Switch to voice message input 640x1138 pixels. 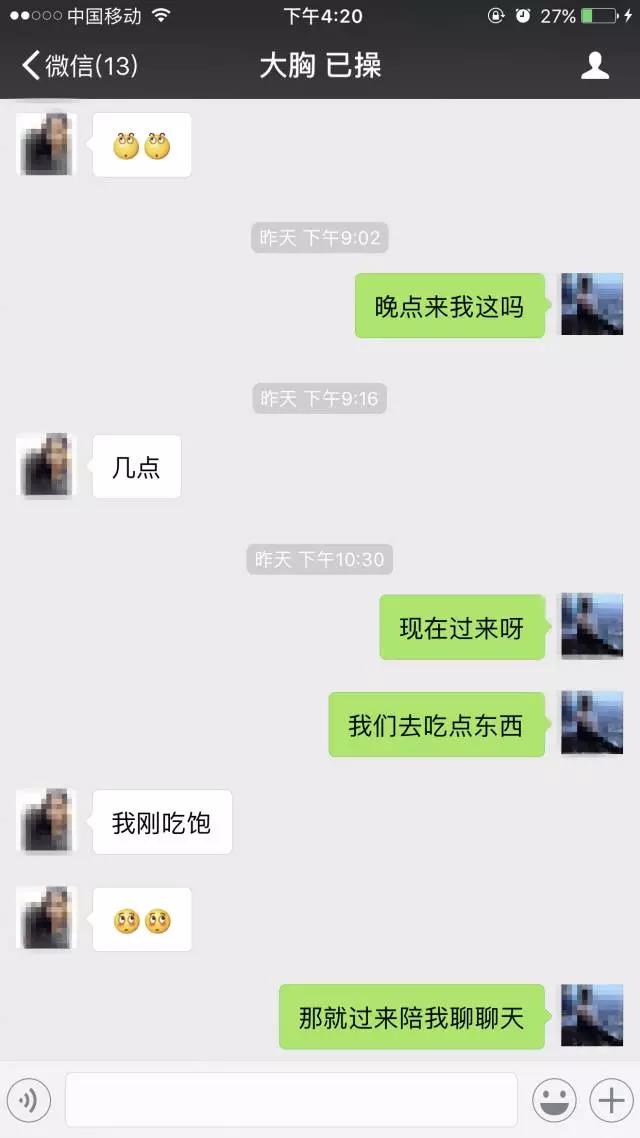tap(29, 1100)
